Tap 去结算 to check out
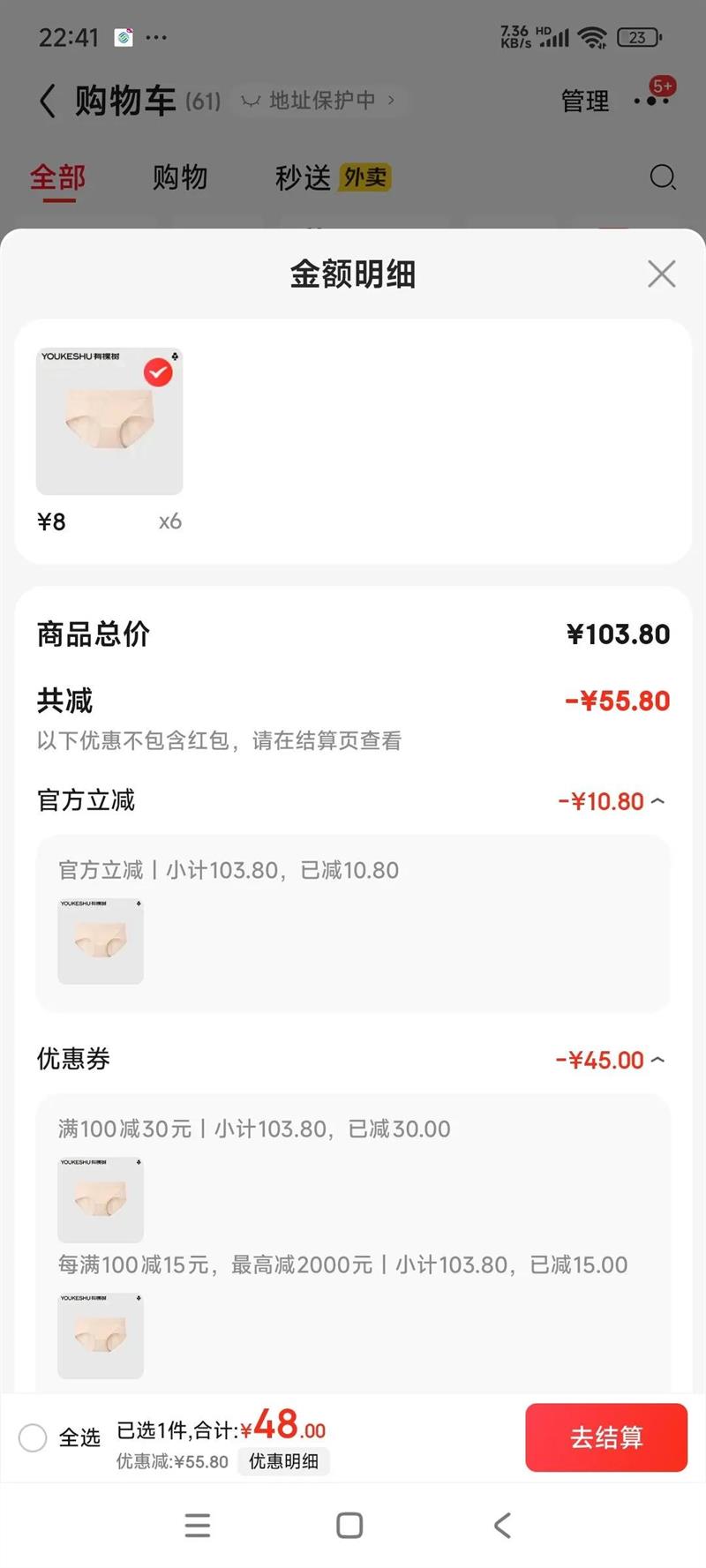The image size is (706, 1568). pos(605,1437)
